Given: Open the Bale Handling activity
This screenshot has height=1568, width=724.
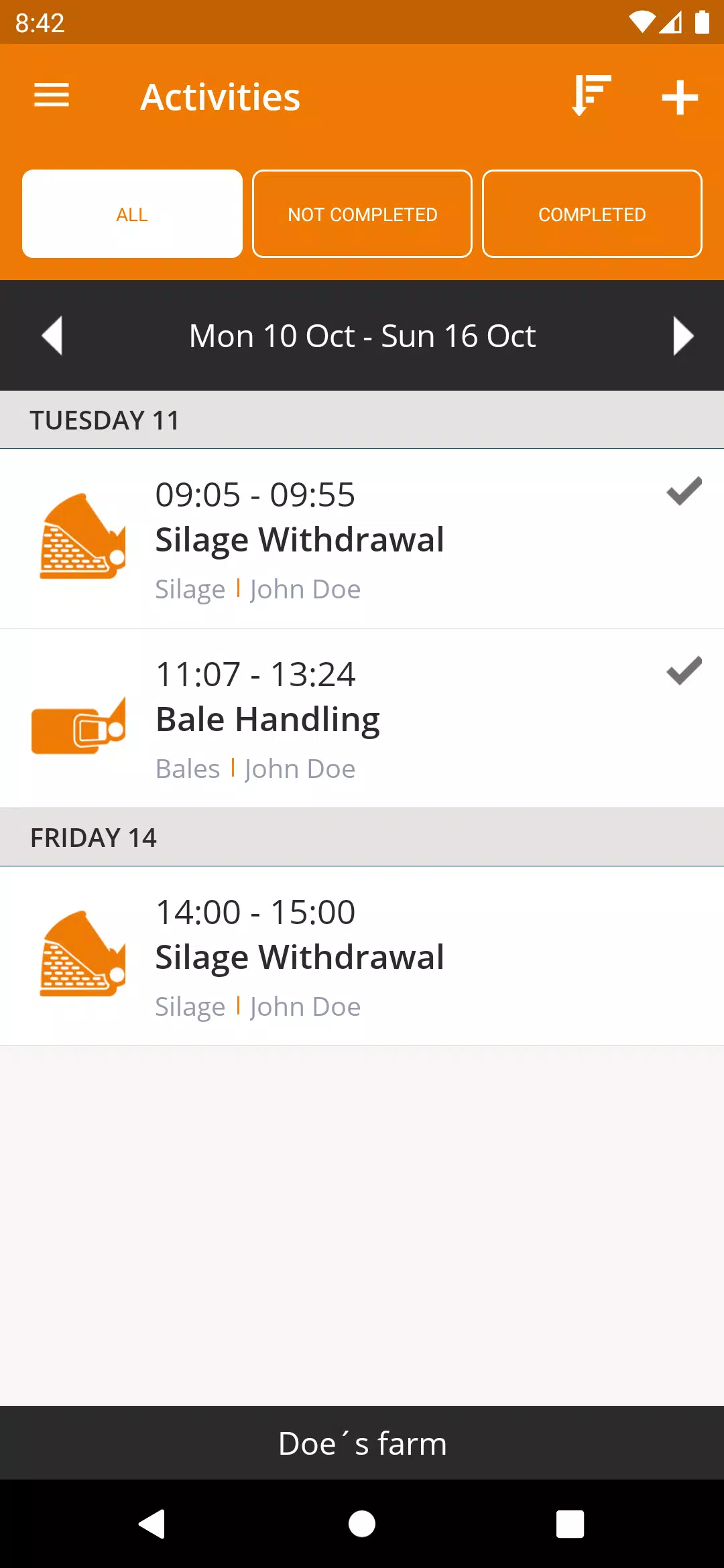Looking at the screenshot, I should click(x=362, y=718).
